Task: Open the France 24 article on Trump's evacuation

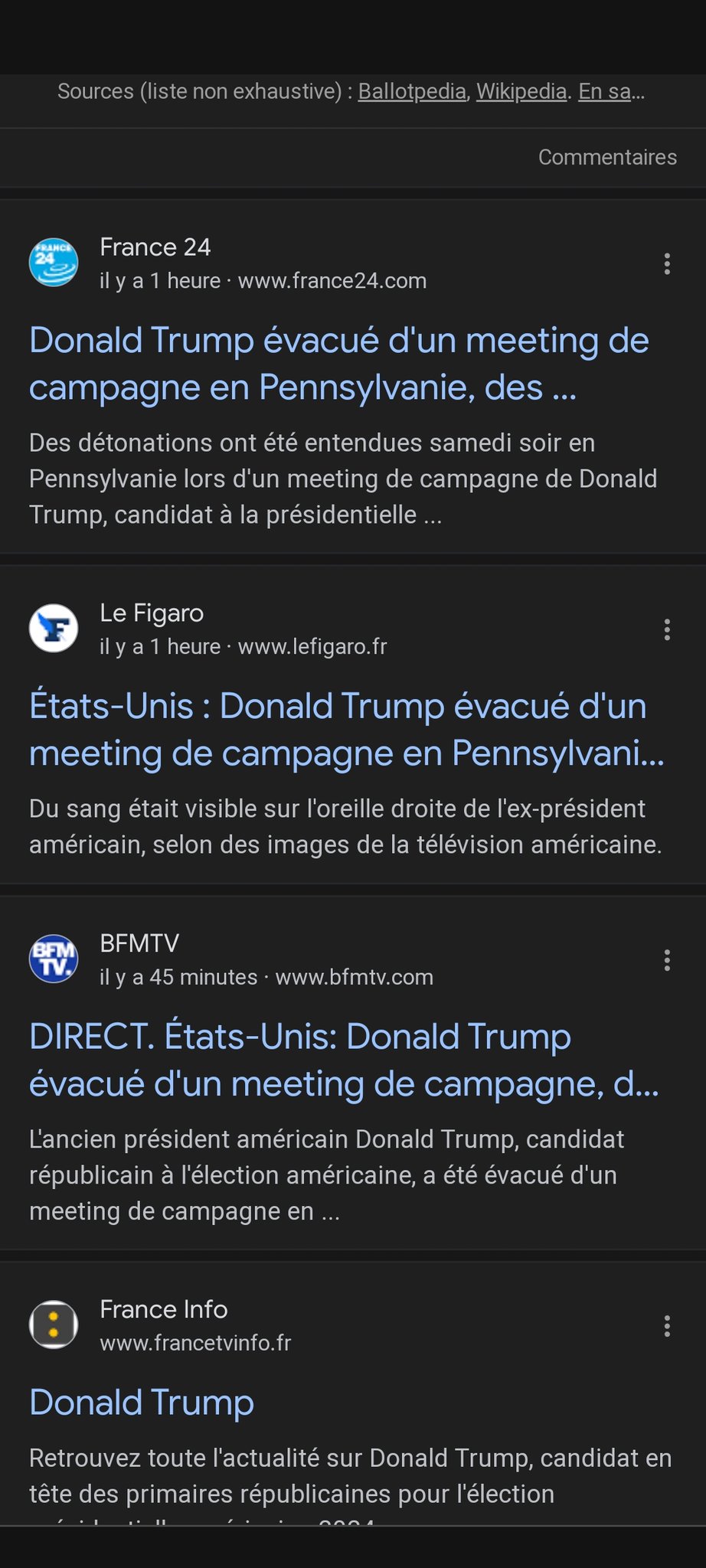Action: click(338, 364)
